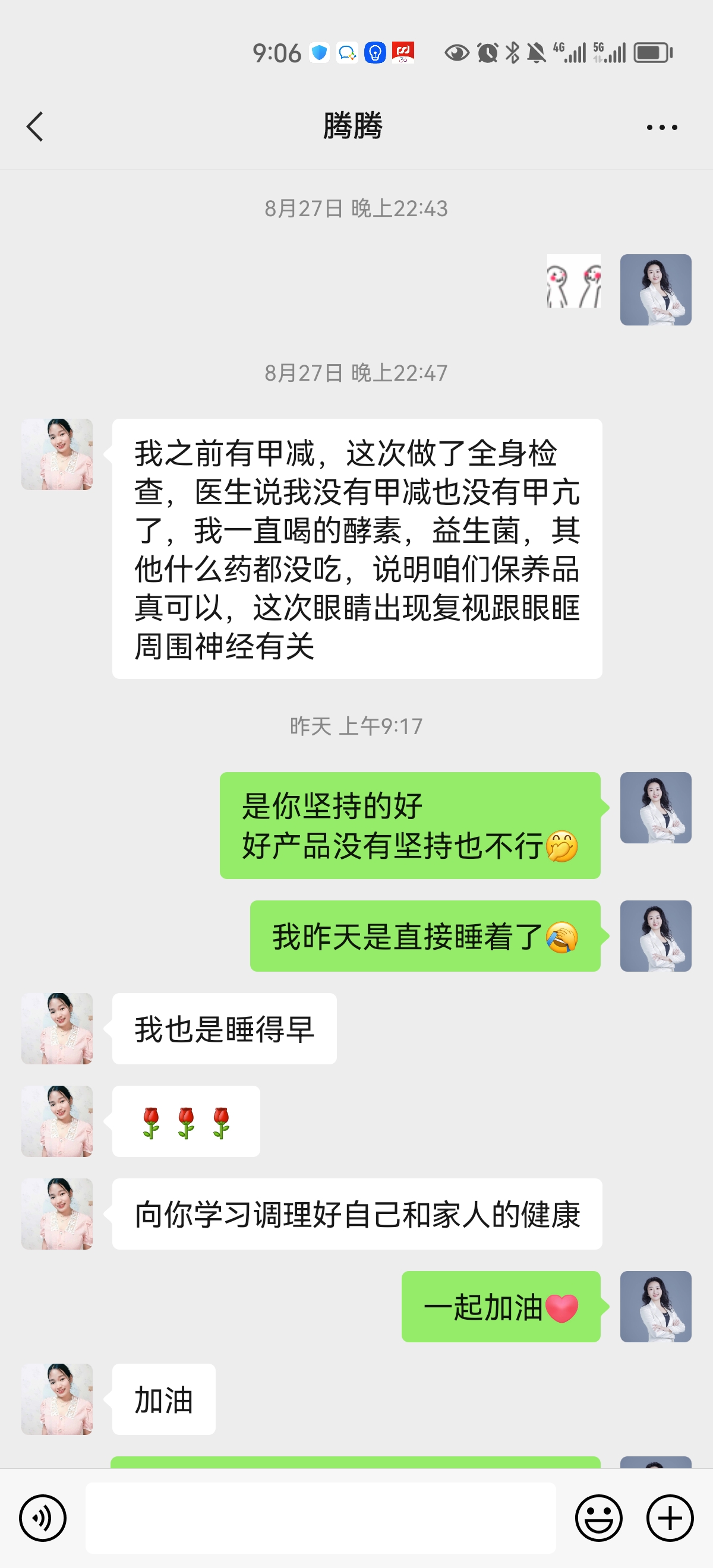Open the three-dot chat info menu
The width and height of the screenshot is (713, 1568).
pyautogui.click(x=661, y=127)
